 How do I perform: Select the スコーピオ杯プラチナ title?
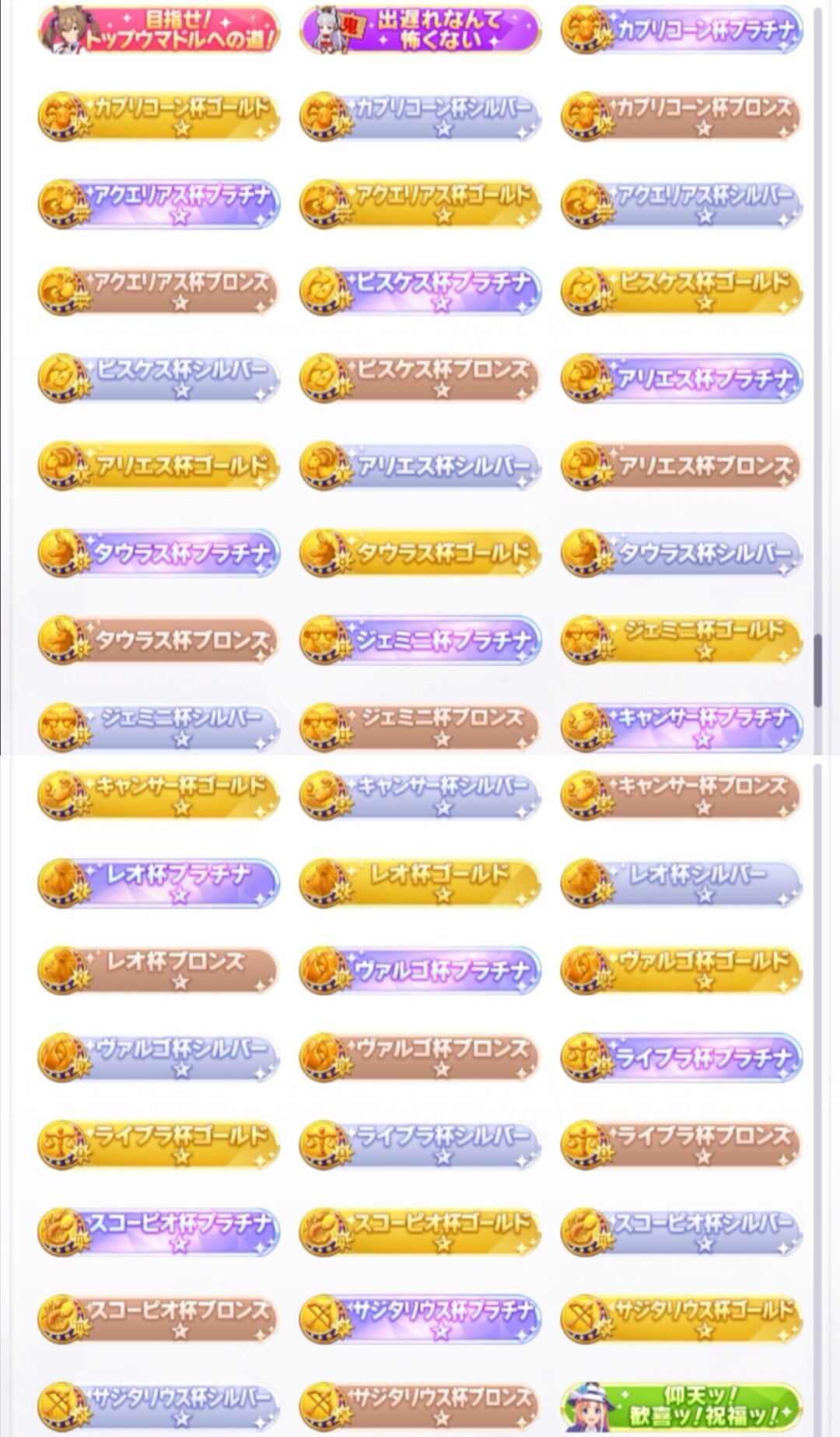[159, 1232]
